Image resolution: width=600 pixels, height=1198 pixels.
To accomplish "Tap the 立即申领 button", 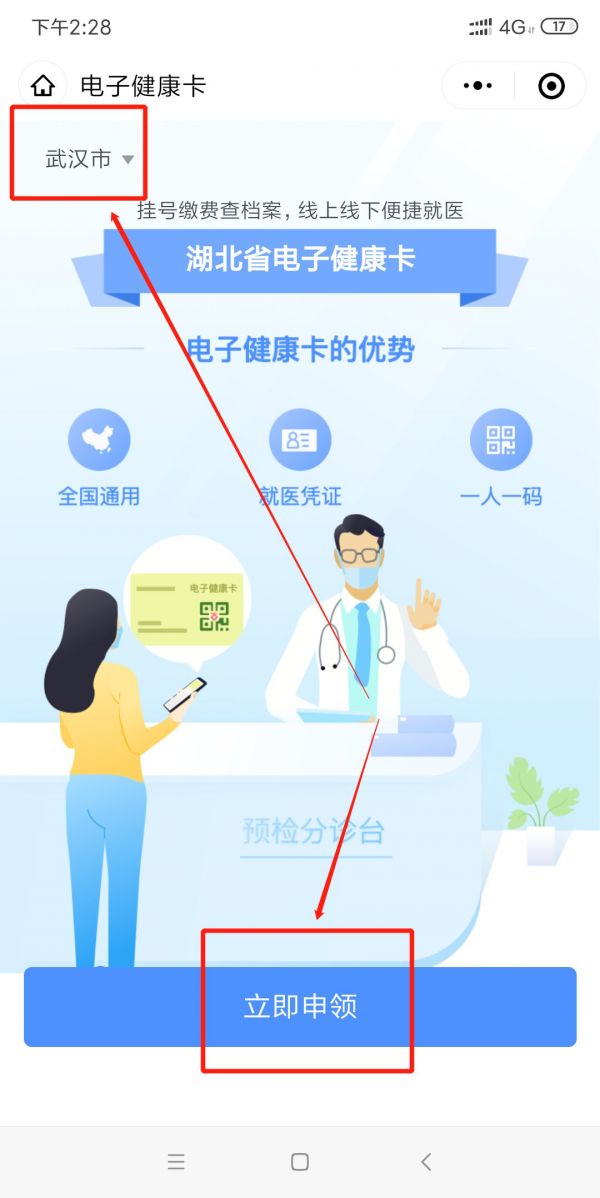I will pyautogui.click(x=300, y=1006).
